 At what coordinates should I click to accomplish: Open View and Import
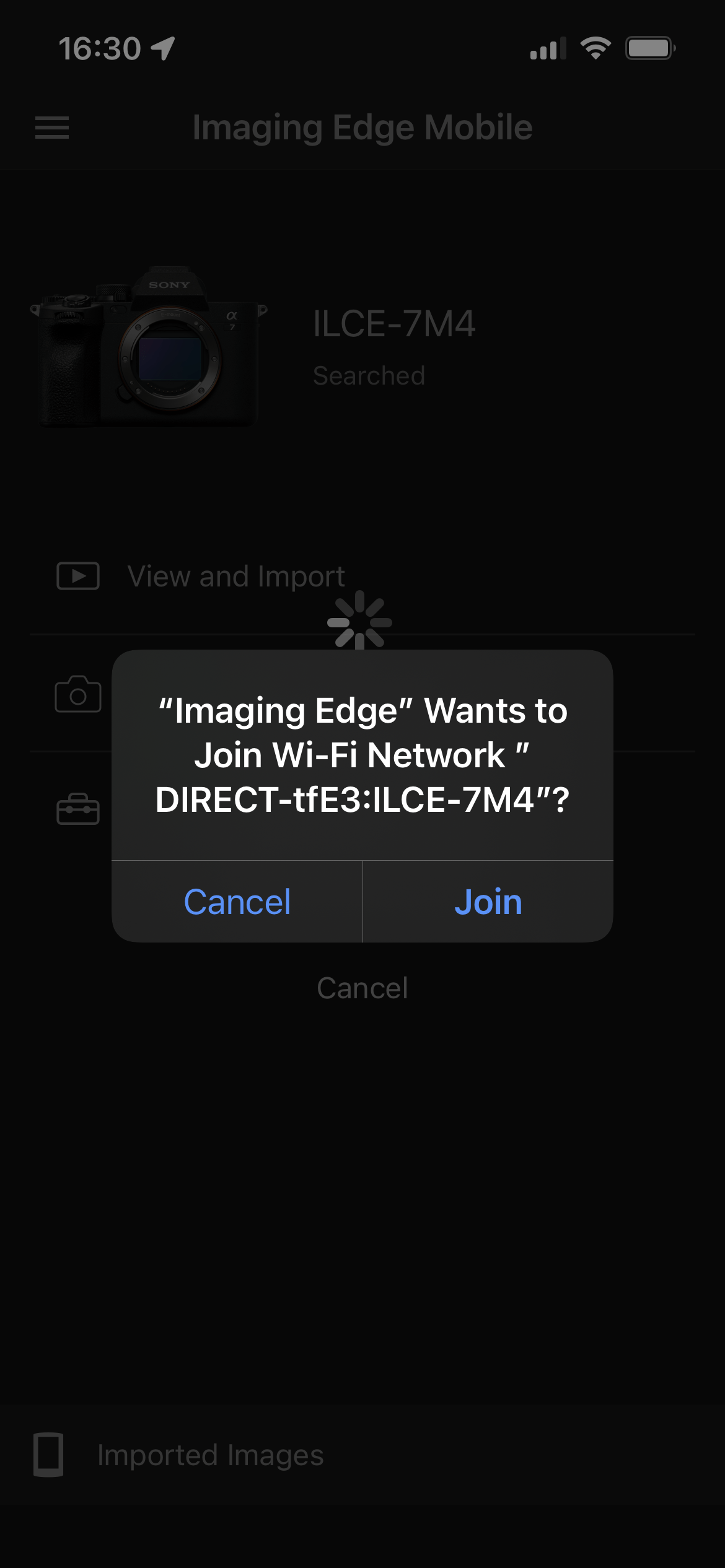click(x=235, y=577)
